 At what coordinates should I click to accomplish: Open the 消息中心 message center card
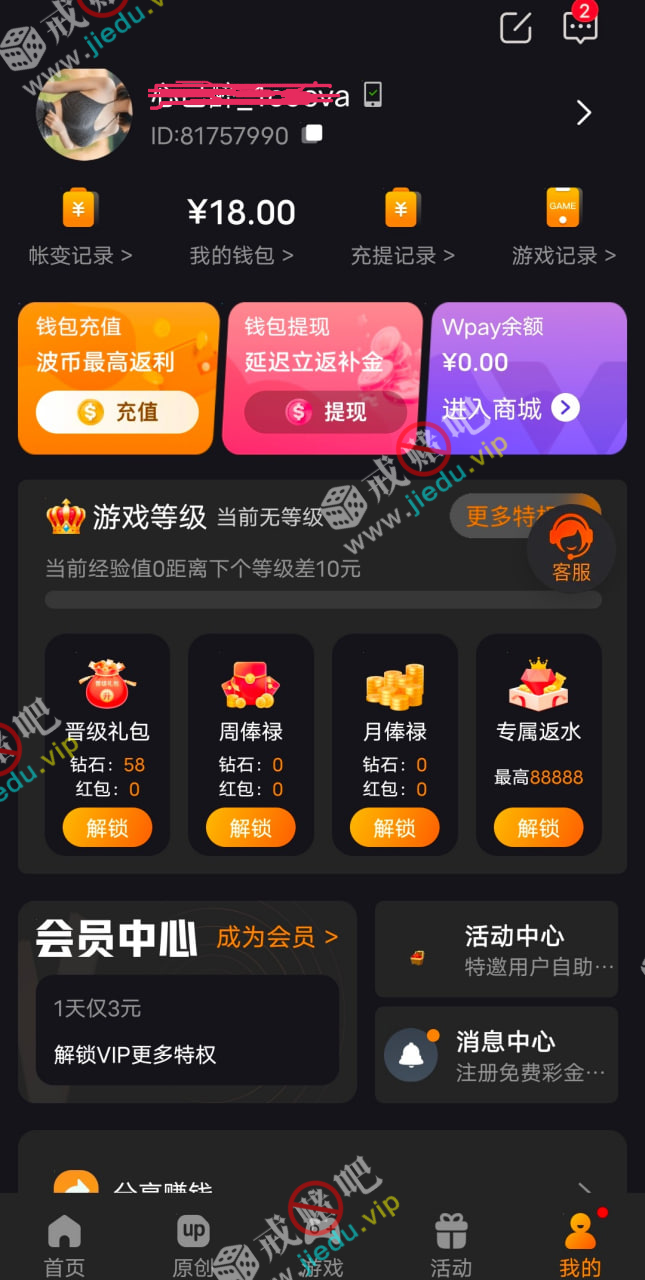tap(496, 1055)
